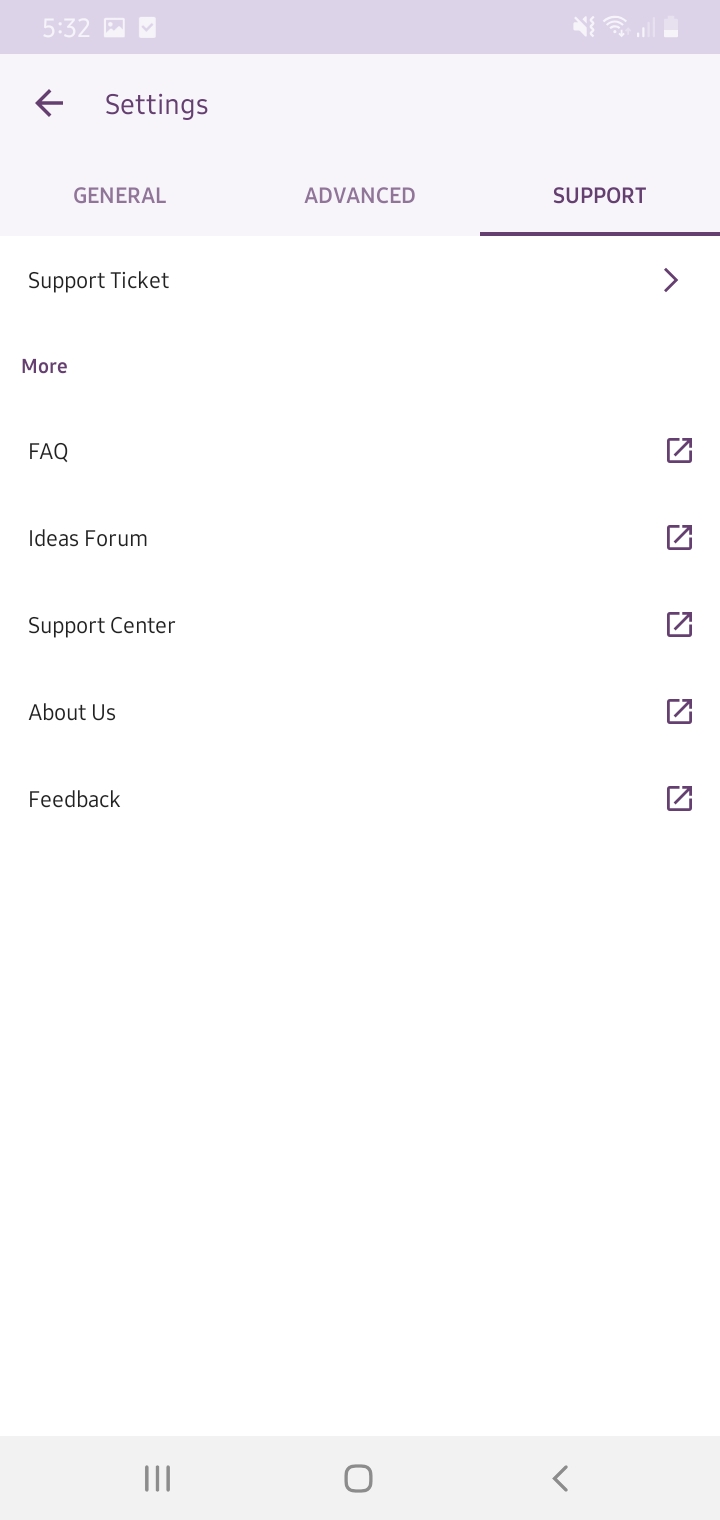The height and width of the screenshot is (1520, 720).
Task: Open the Feedback option
Action: click(x=360, y=799)
